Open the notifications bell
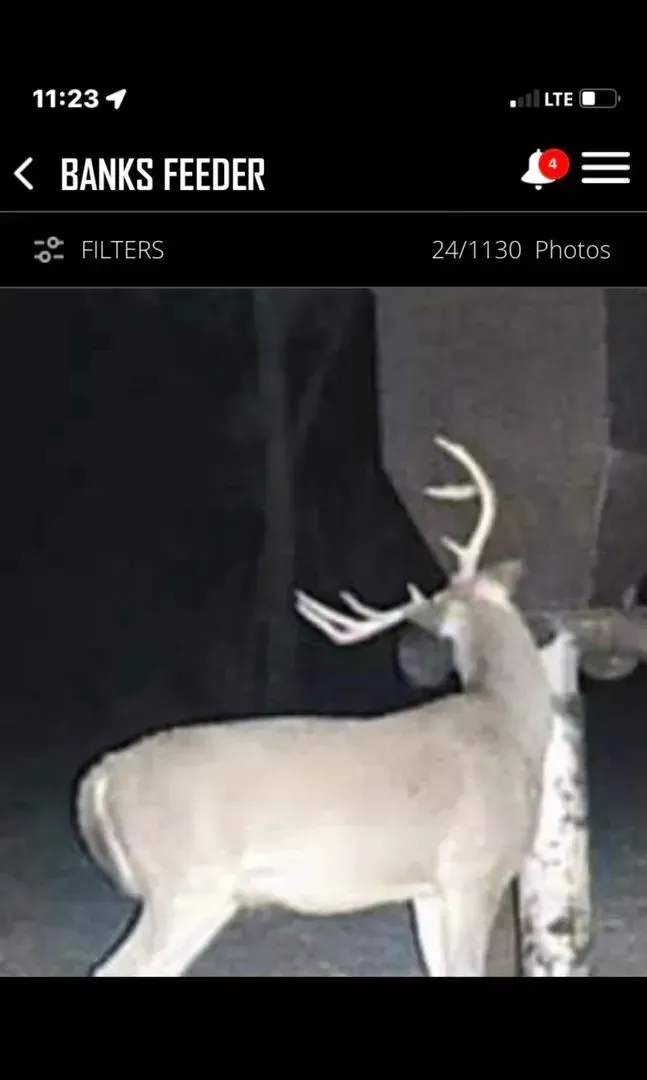 point(541,169)
